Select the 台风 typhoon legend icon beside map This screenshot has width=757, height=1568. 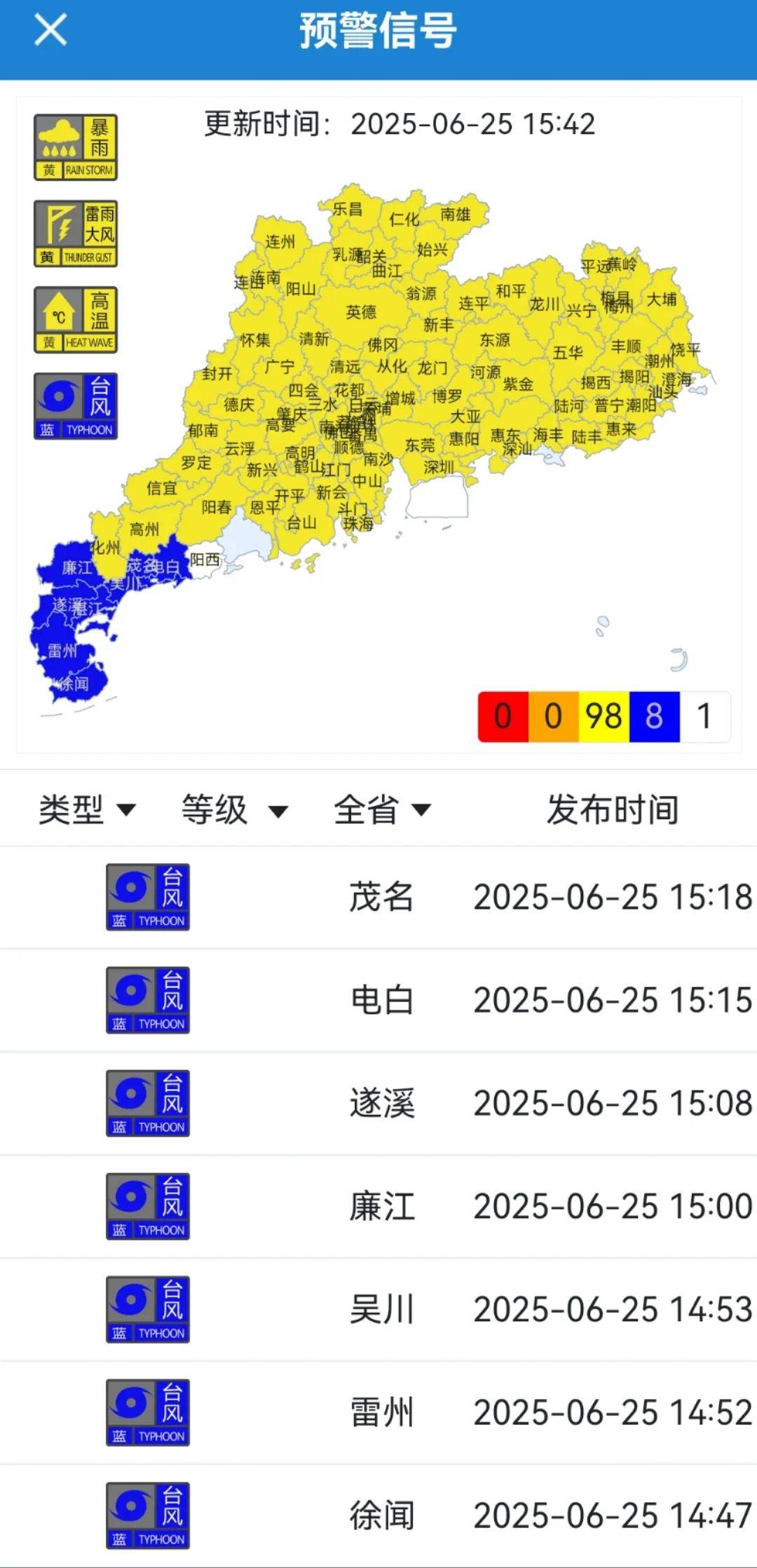[76, 406]
